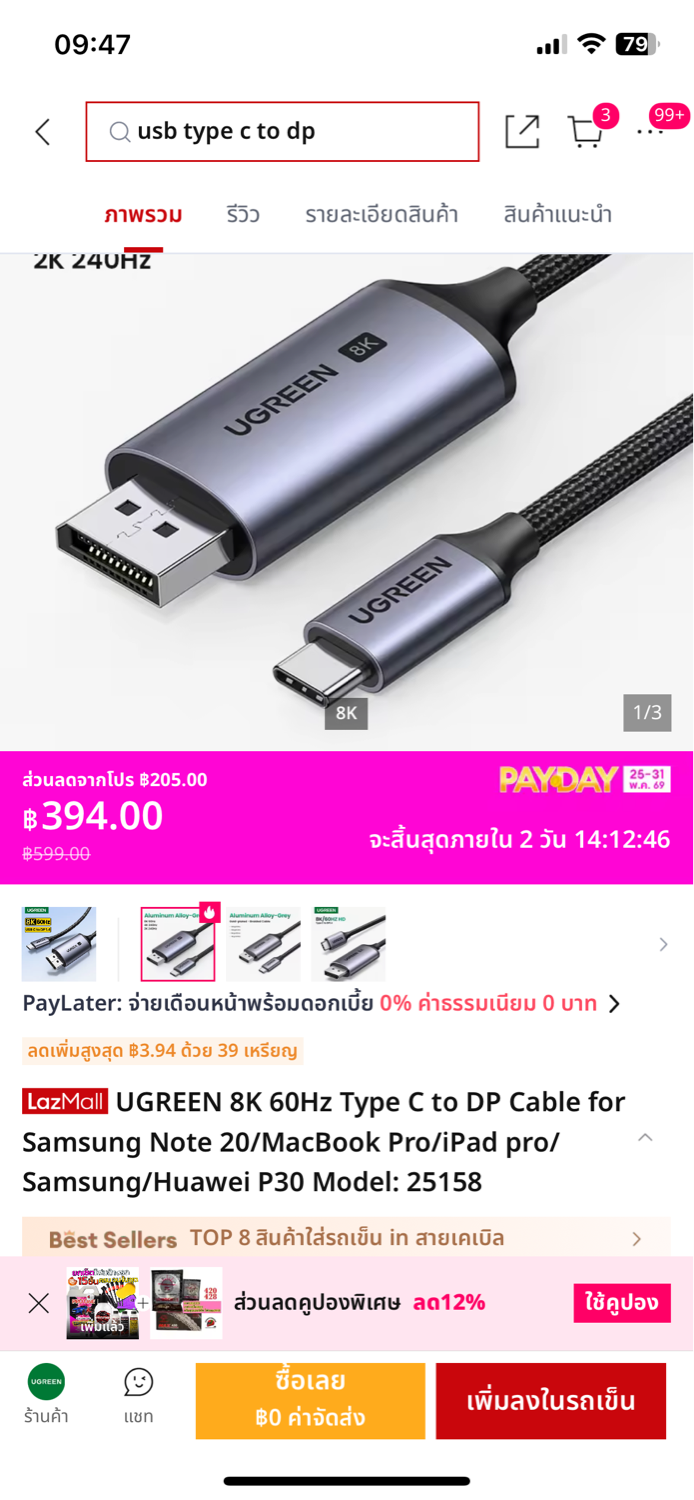Image resolution: width=694 pixels, height=1500 pixels.
Task: Dismiss the coupon discount banner
Action: 39,1303
